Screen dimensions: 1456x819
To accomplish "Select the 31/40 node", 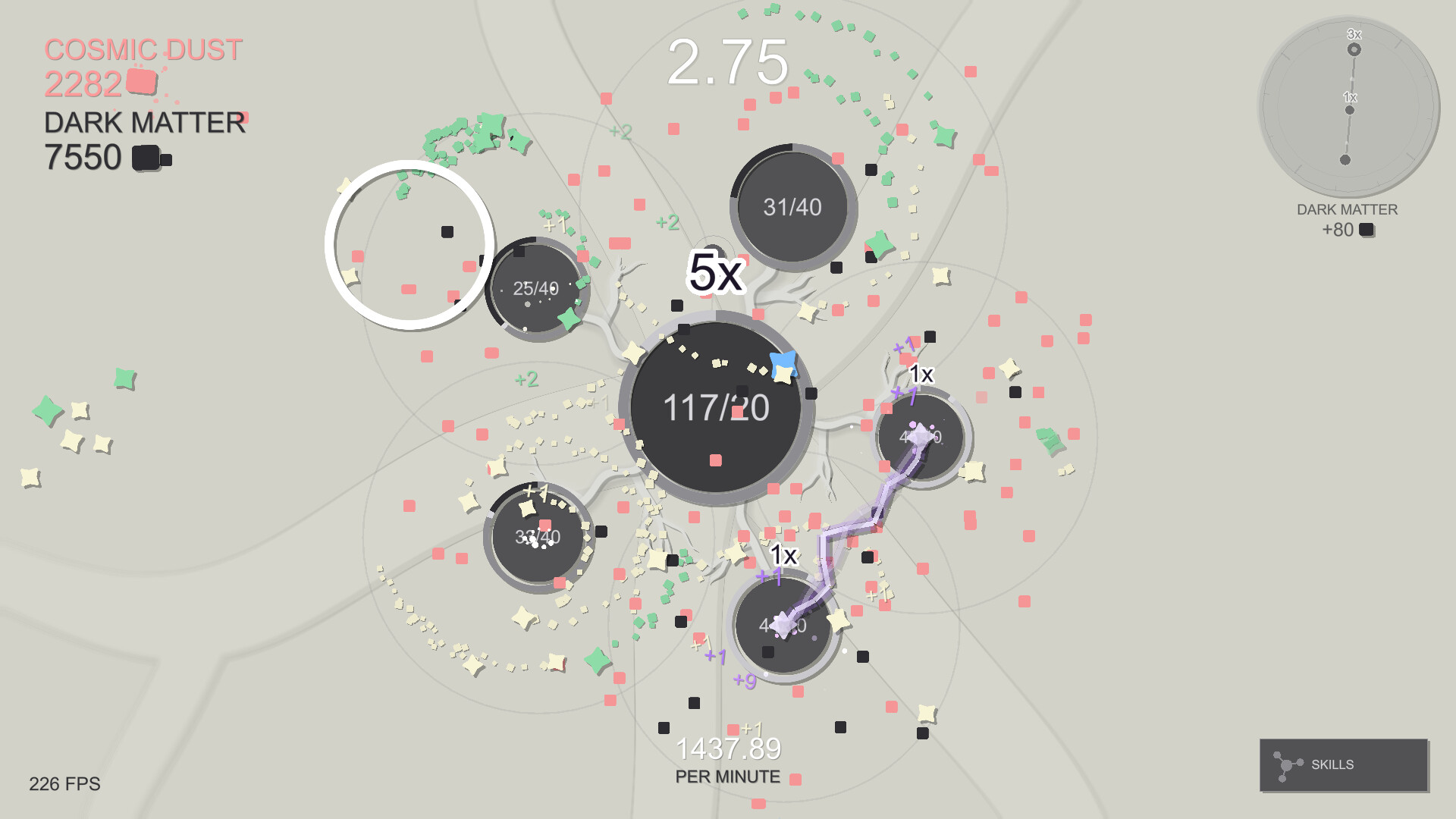I will point(793,207).
